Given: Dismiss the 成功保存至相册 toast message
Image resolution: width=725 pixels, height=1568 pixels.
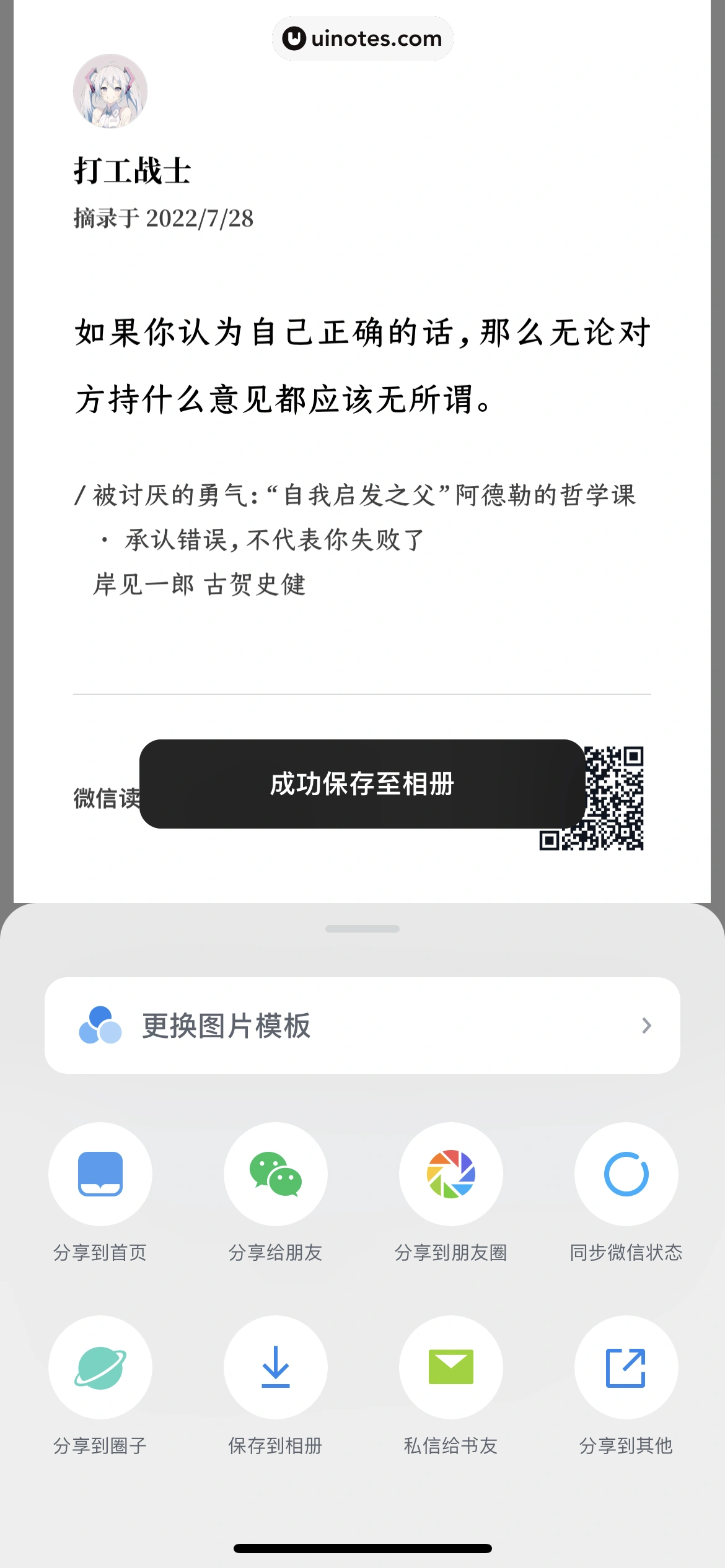Looking at the screenshot, I should tap(361, 785).
